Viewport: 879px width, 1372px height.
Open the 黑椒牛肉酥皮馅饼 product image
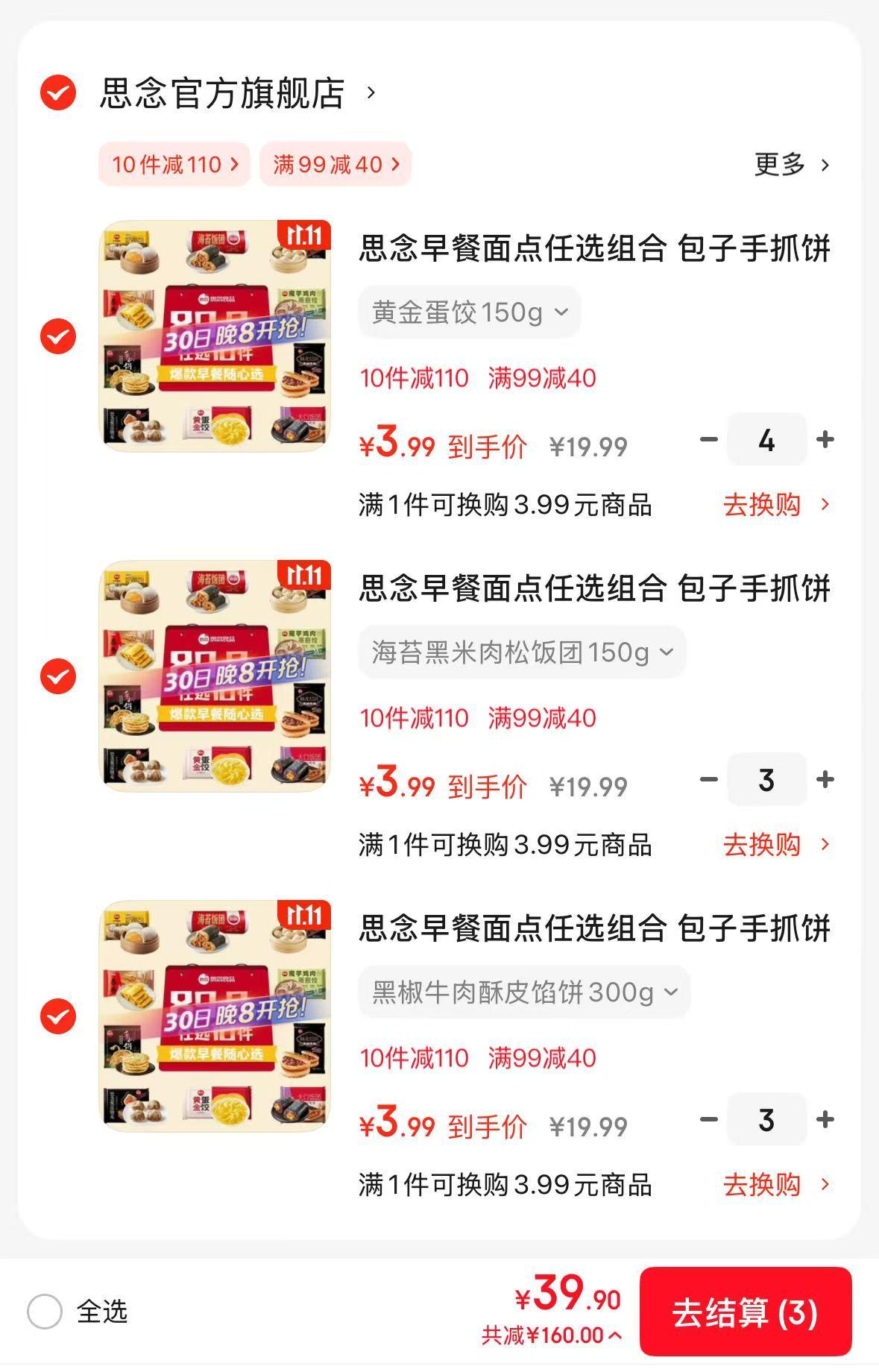pyautogui.click(x=215, y=1016)
